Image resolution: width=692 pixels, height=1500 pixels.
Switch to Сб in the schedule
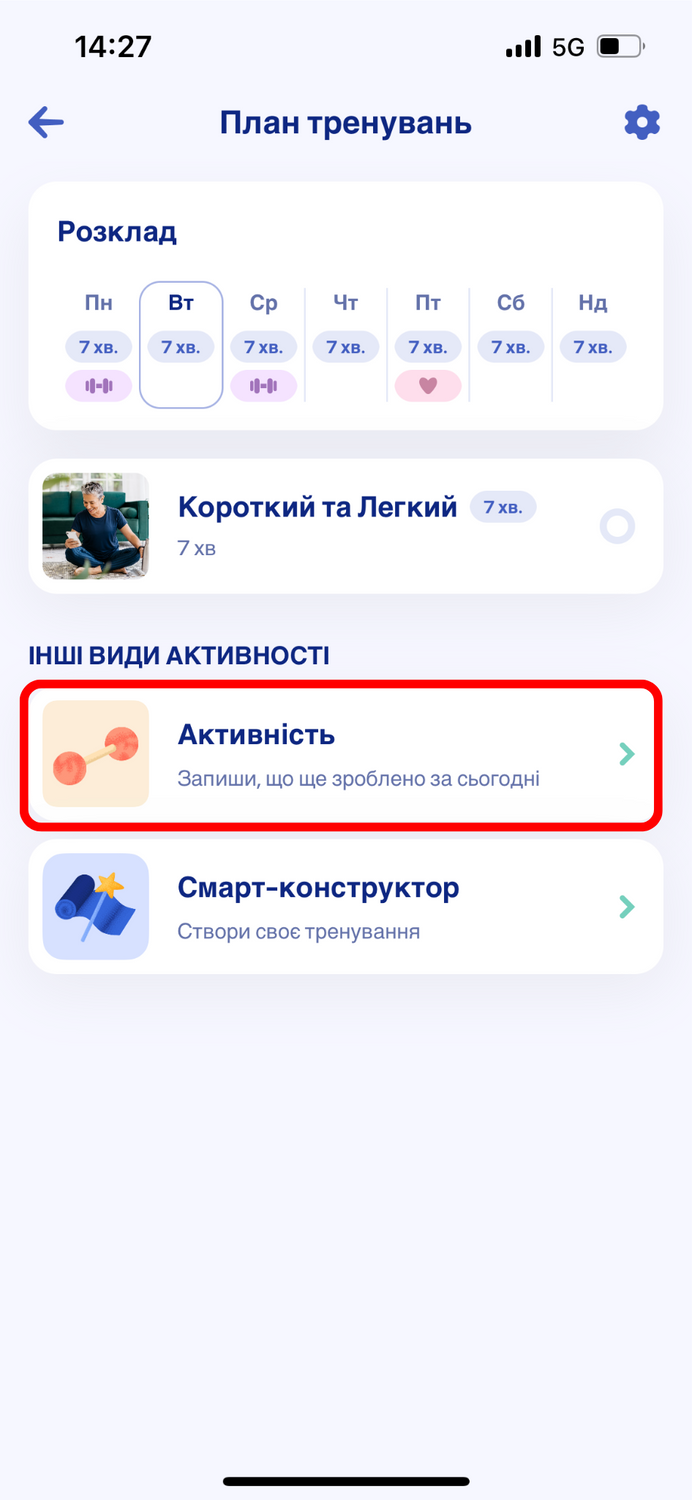[511, 345]
